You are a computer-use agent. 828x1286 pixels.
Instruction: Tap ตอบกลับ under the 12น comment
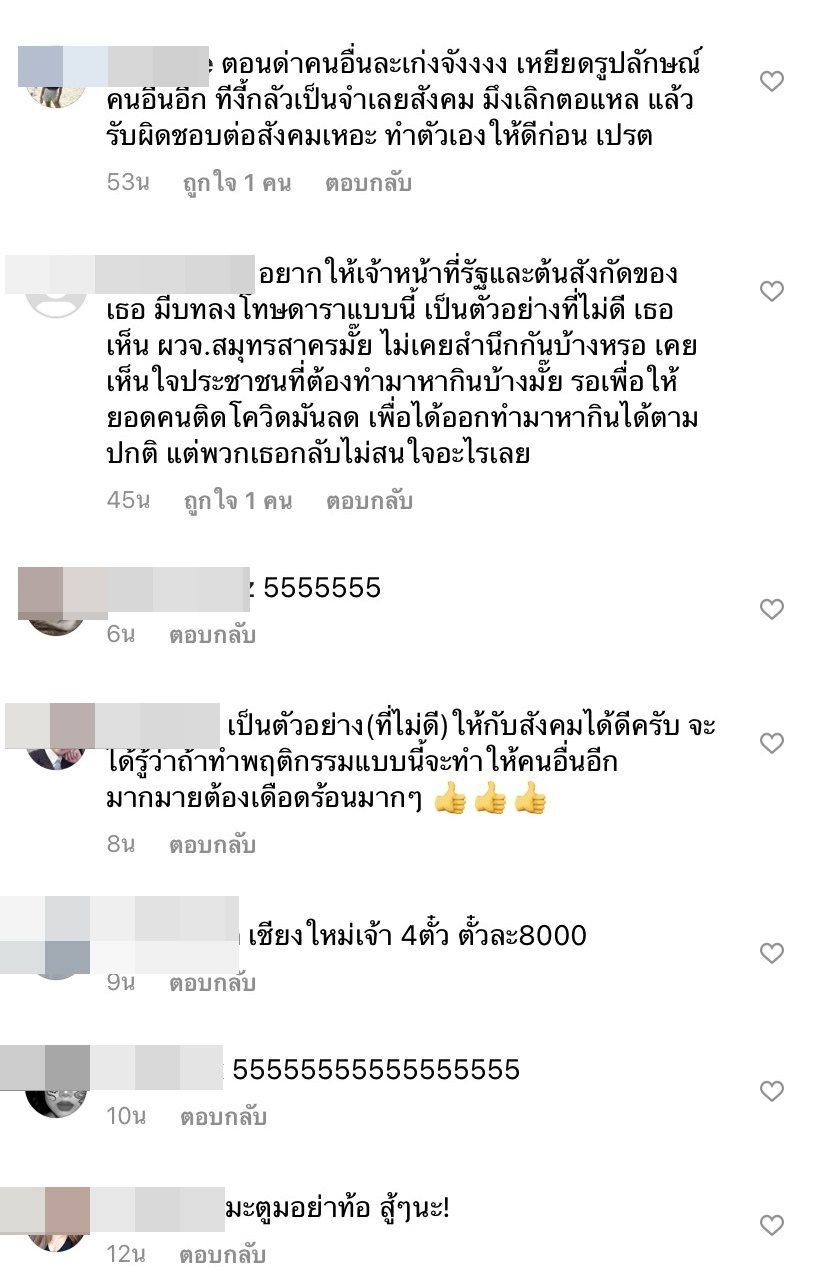click(x=223, y=1254)
